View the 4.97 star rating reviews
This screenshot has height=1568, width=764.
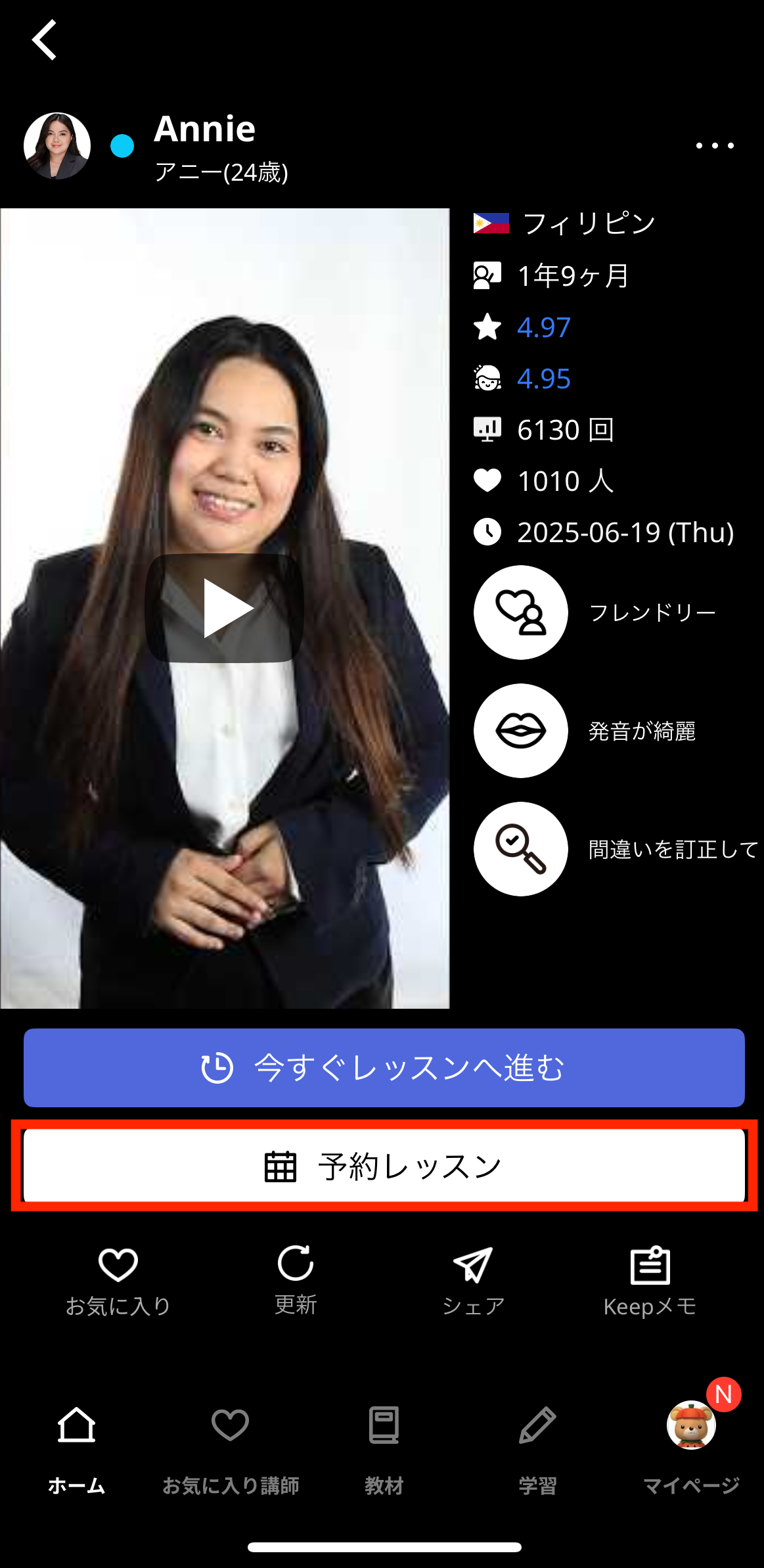pyautogui.click(x=543, y=327)
